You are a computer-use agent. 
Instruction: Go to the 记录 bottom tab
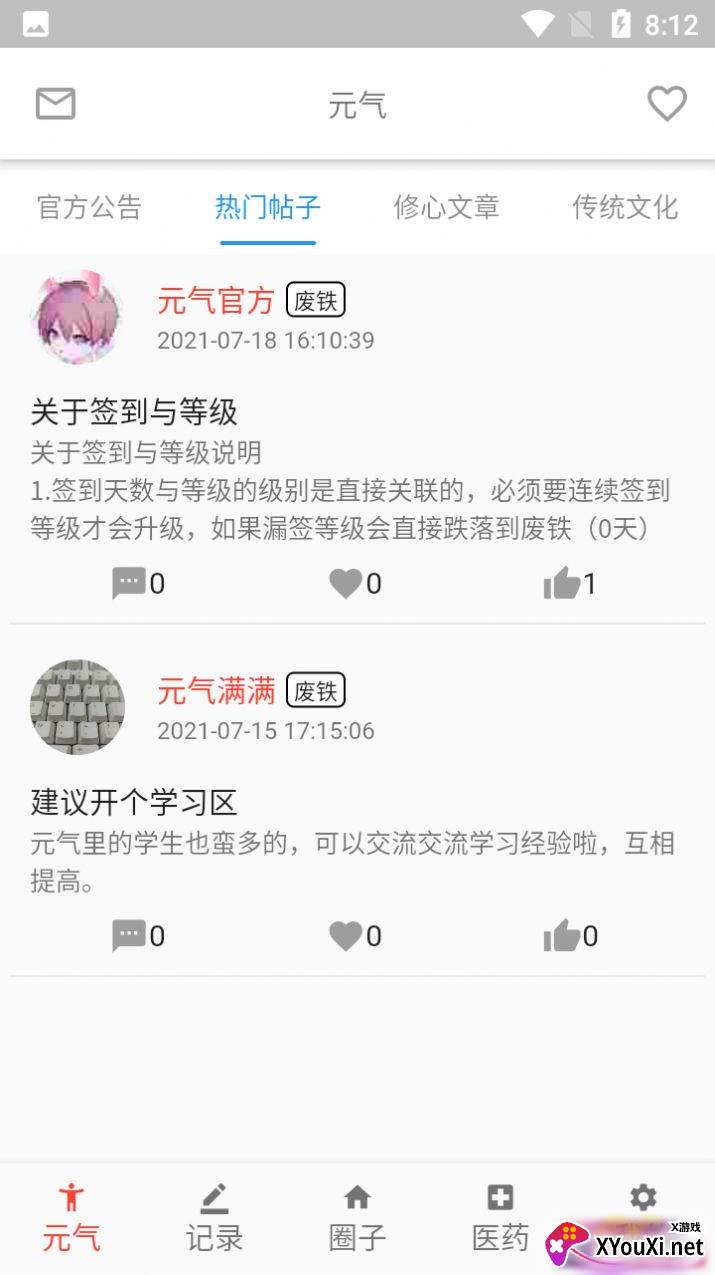point(214,1217)
